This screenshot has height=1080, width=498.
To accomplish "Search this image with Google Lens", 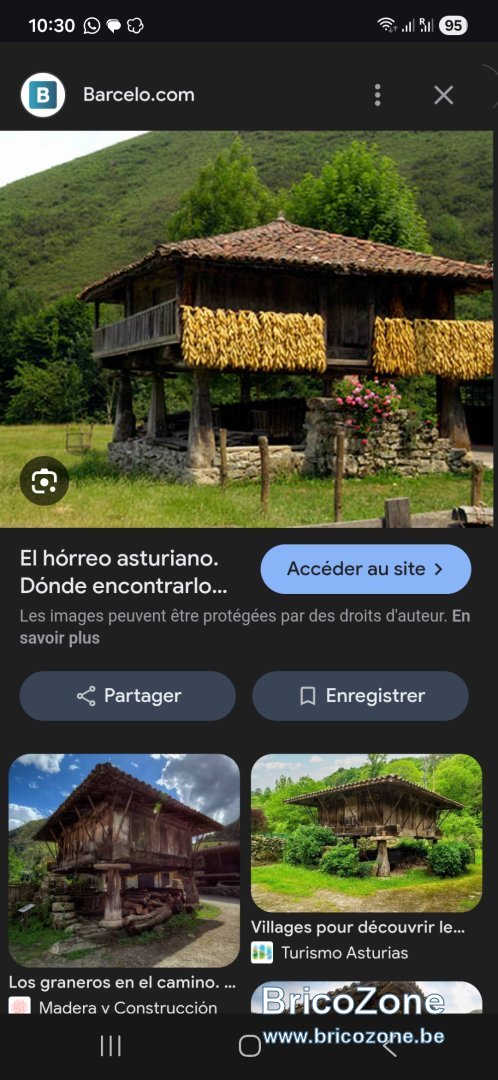I will [x=44, y=481].
